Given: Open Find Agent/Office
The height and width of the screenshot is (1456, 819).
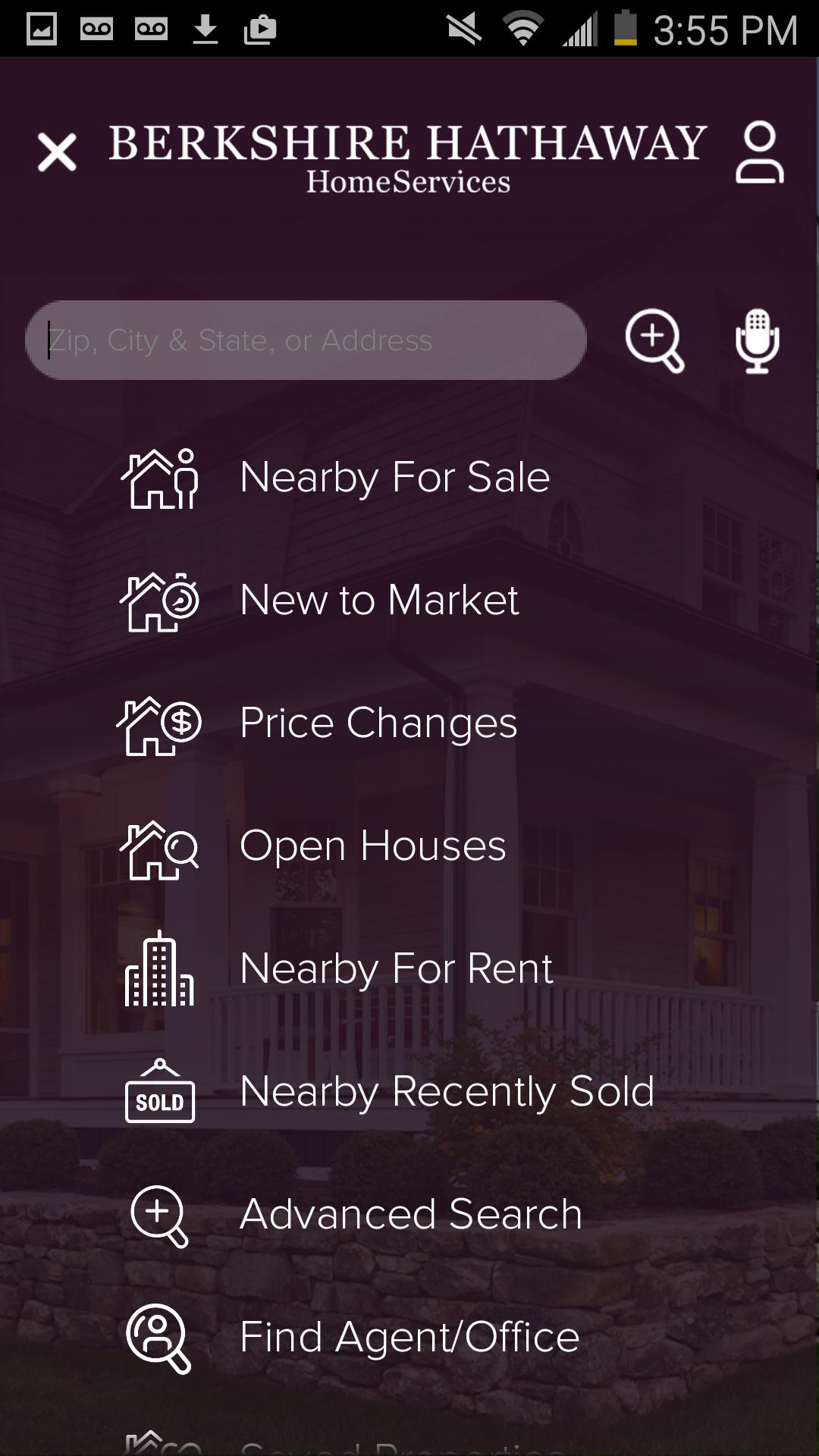Looking at the screenshot, I should pos(409,1338).
